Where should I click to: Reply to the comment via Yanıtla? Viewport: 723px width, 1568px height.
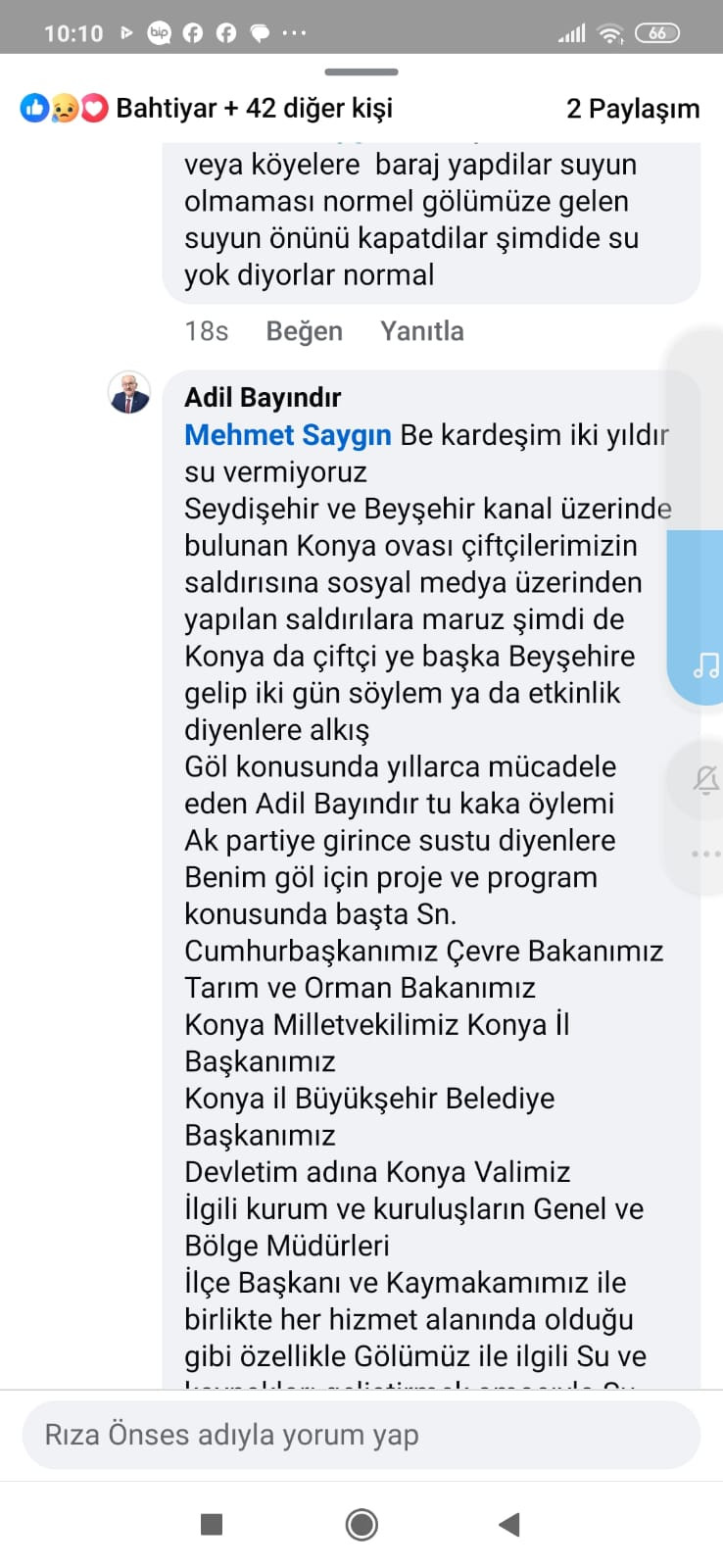point(421,331)
